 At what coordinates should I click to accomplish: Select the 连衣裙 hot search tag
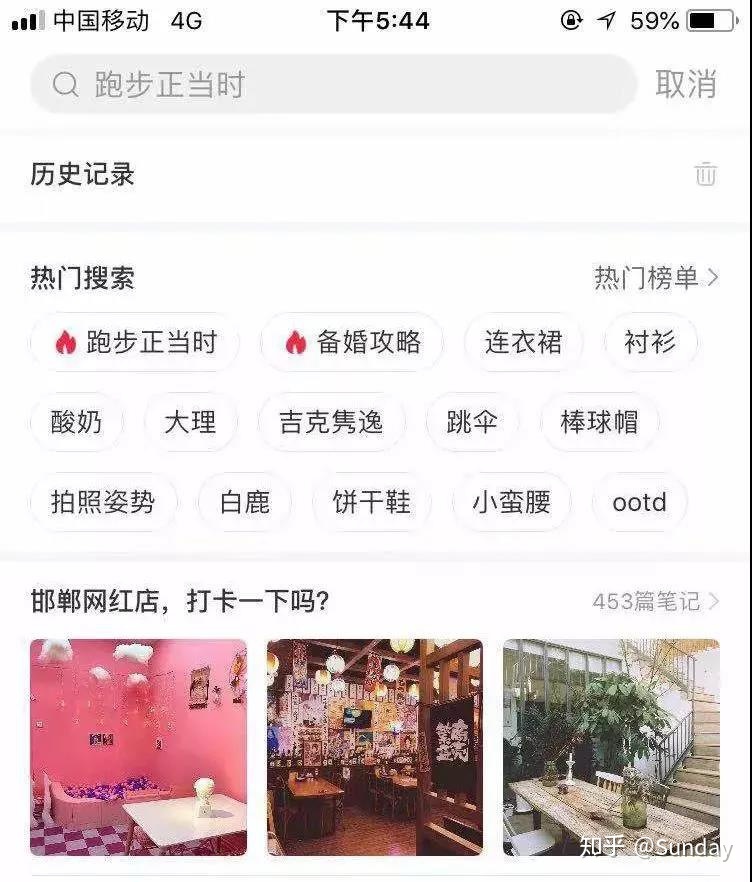(x=524, y=342)
